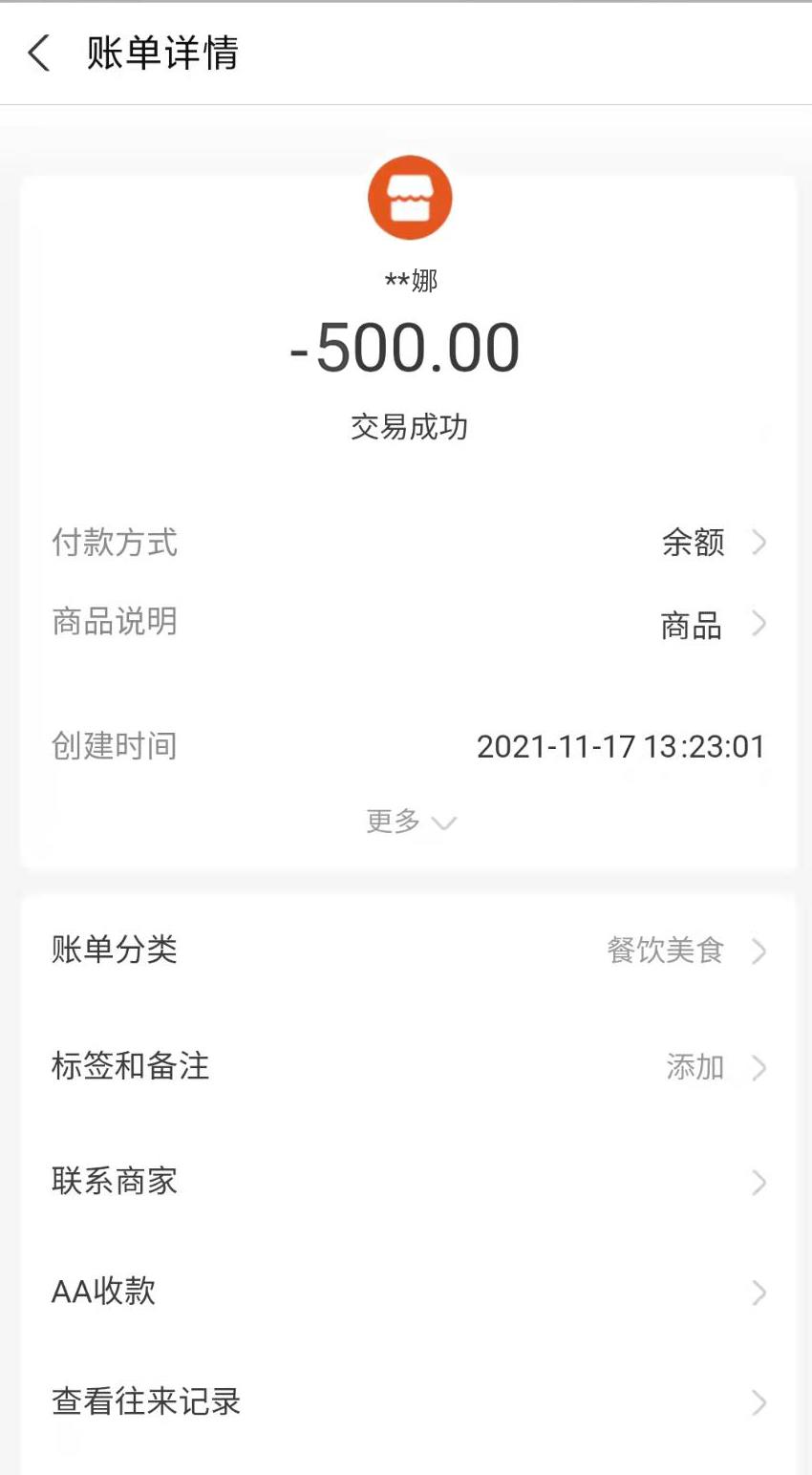Click the chevron icon beside AA收款
Image resolution: width=812 pixels, height=1475 pixels.
(x=759, y=1293)
